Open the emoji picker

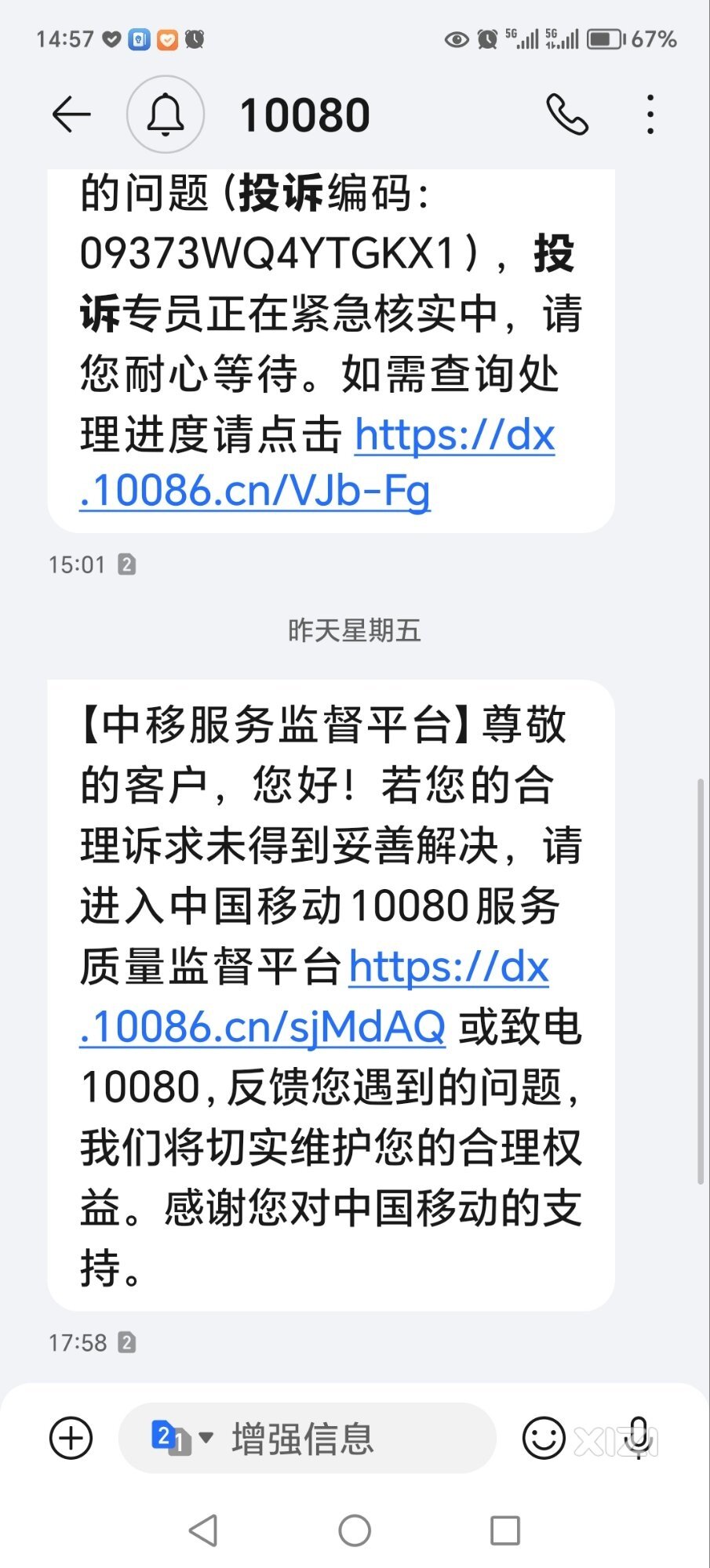544,1438
